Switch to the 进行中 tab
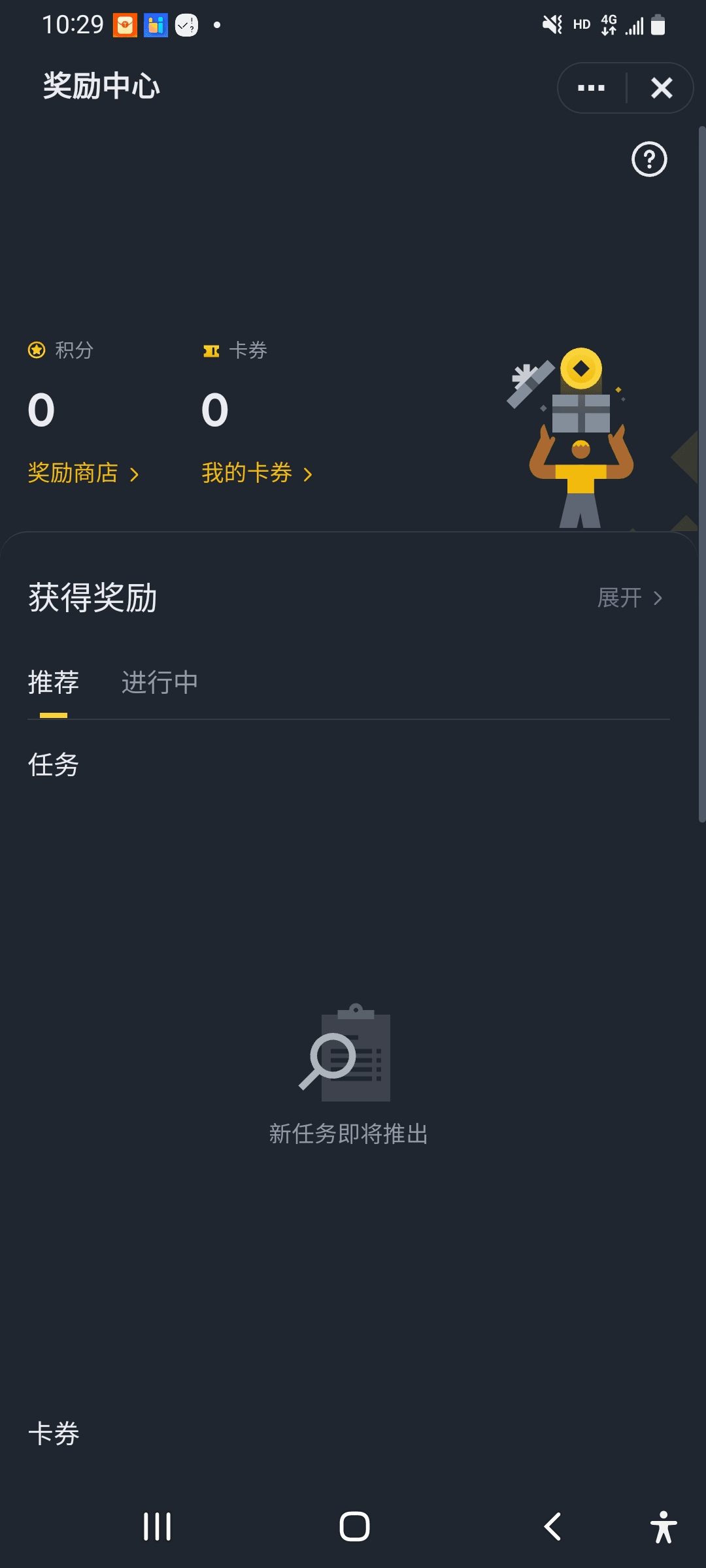The height and width of the screenshot is (1568, 706). click(160, 683)
